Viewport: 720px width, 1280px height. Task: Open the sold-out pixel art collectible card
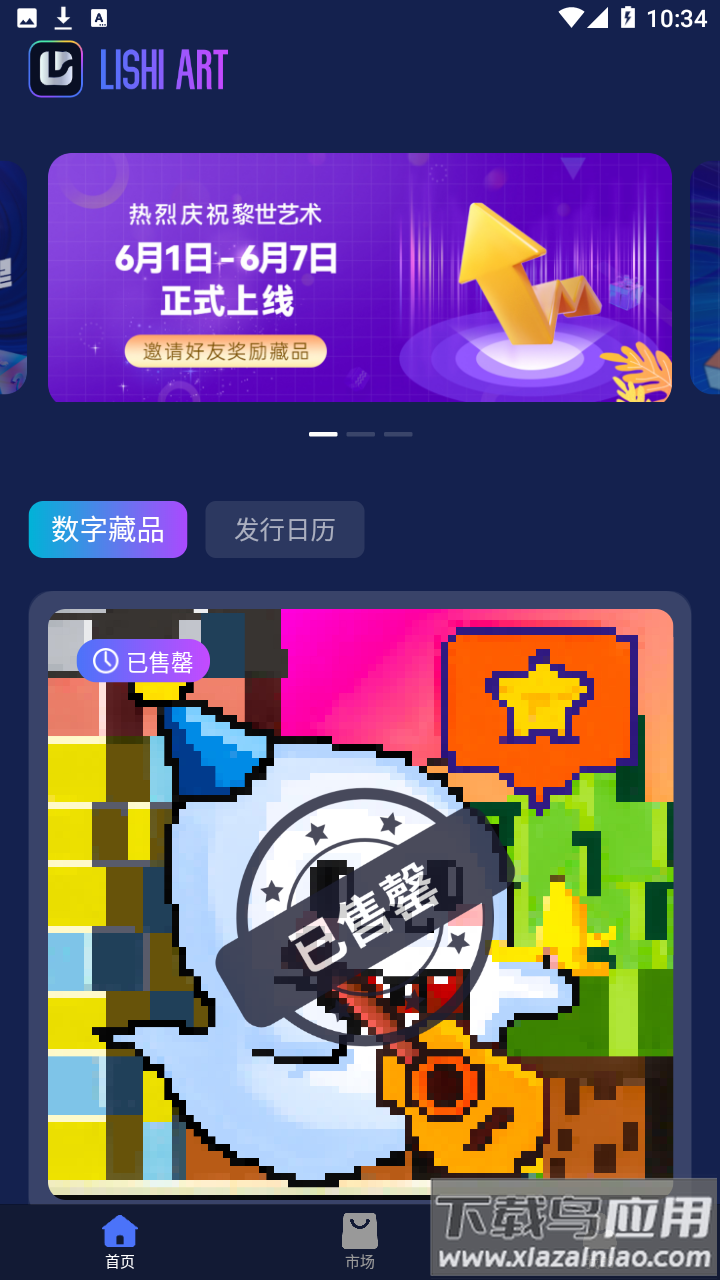360,900
